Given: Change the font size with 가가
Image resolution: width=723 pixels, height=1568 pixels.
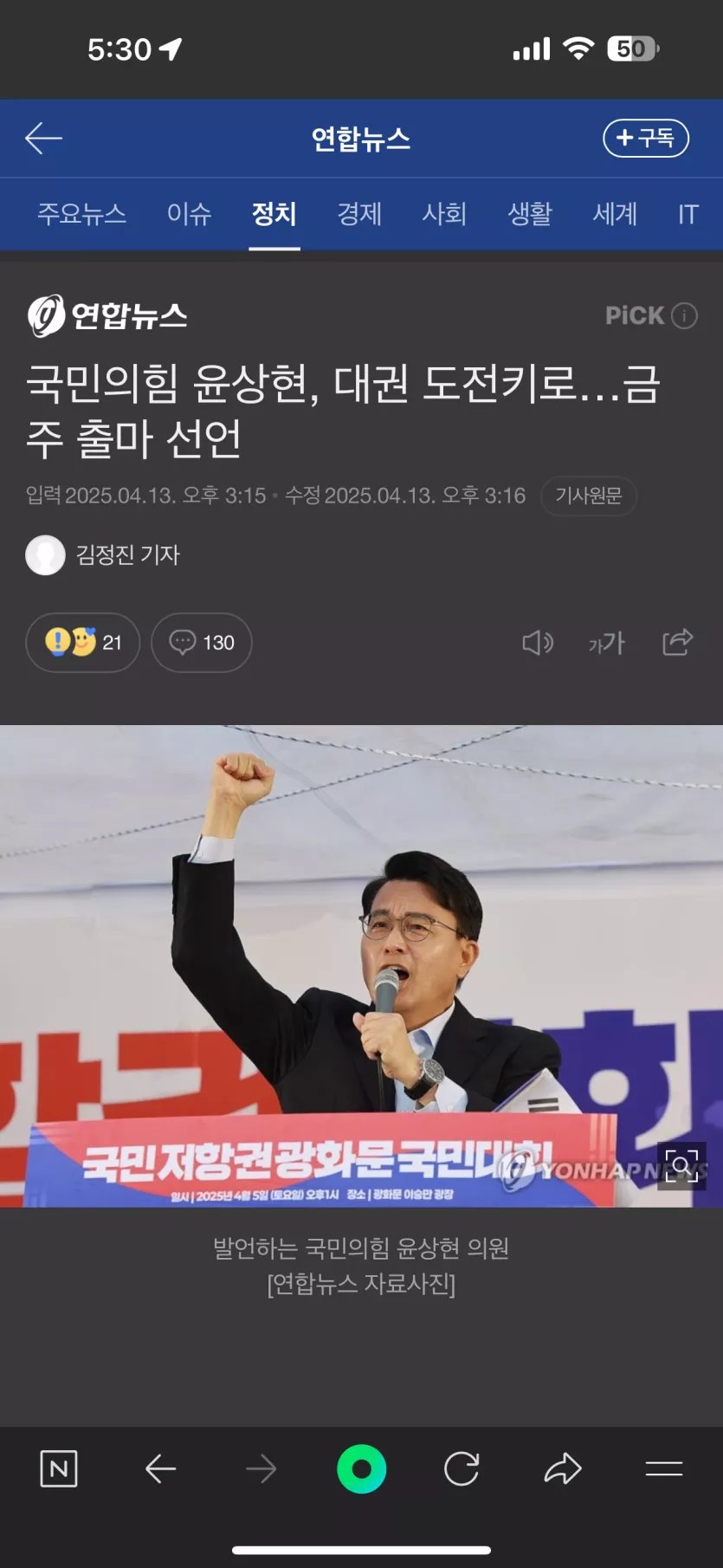Looking at the screenshot, I should coord(606,643).
